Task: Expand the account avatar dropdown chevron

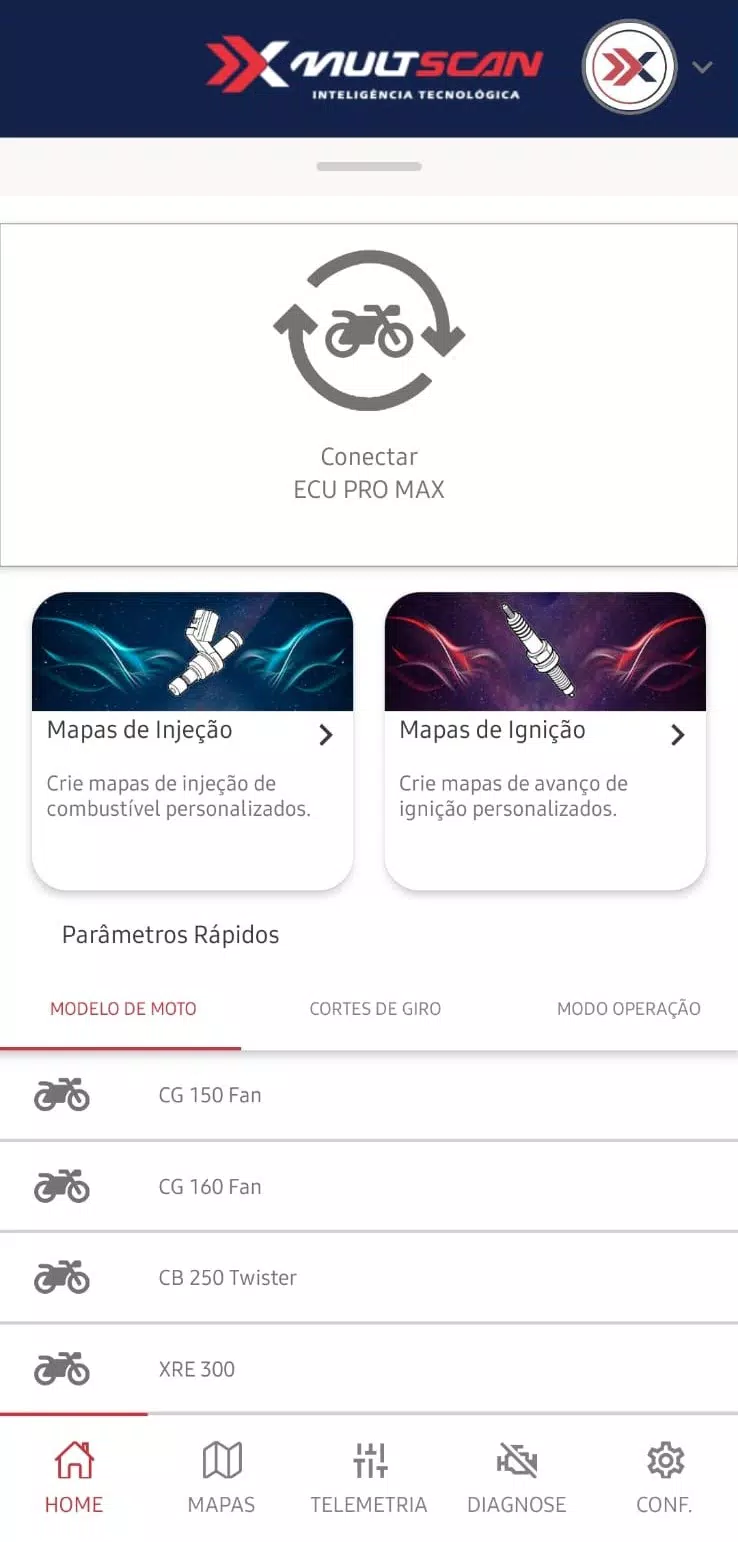Action: pyautogui.click(x=704, y=66)
